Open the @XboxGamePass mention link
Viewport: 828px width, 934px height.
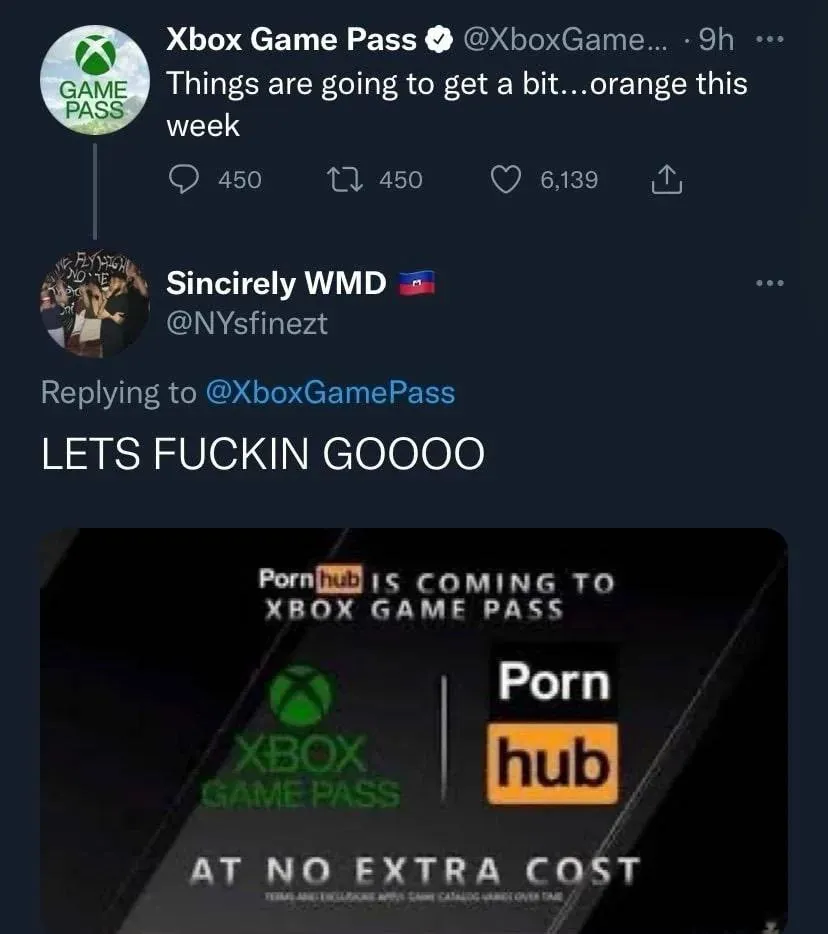[x=329, y=393]
